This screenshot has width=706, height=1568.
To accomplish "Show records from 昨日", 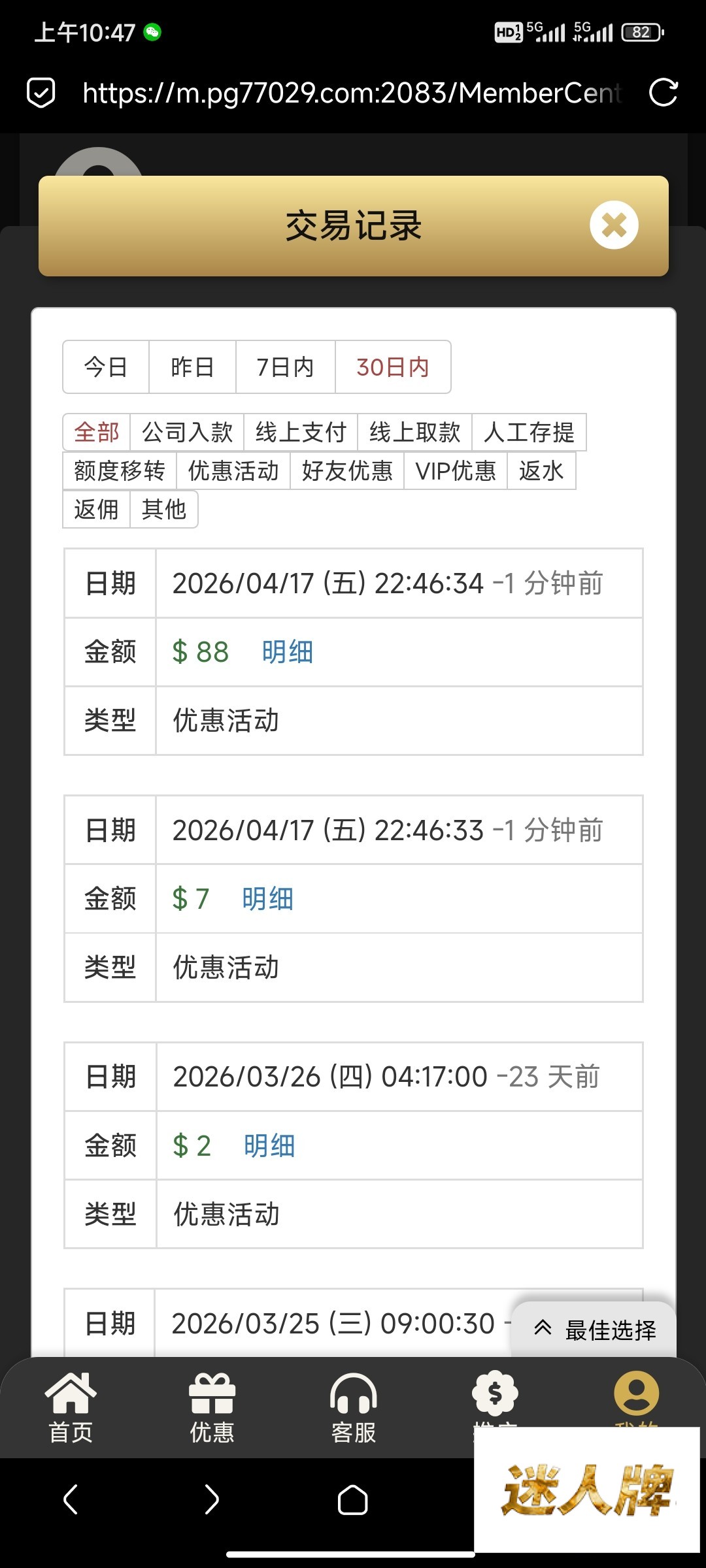I will pyautogui.click(x=192, y=367).
